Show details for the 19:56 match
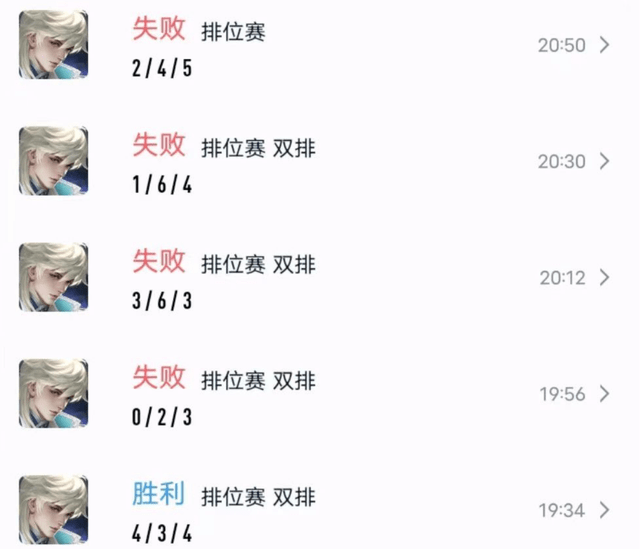Viewport: 640px width, 549px height. coord(320,394)
